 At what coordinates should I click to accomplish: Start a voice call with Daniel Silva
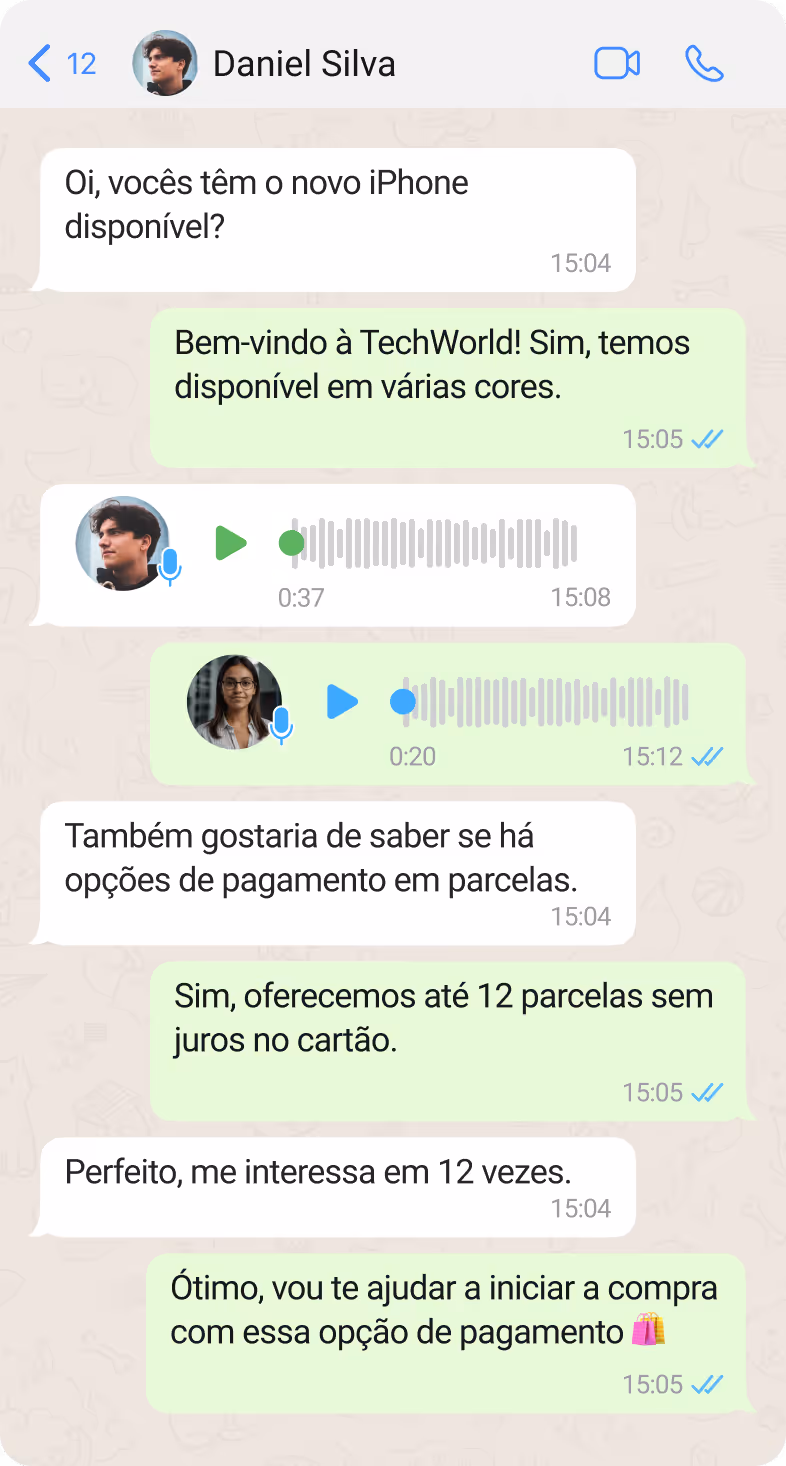coord(704,64)
